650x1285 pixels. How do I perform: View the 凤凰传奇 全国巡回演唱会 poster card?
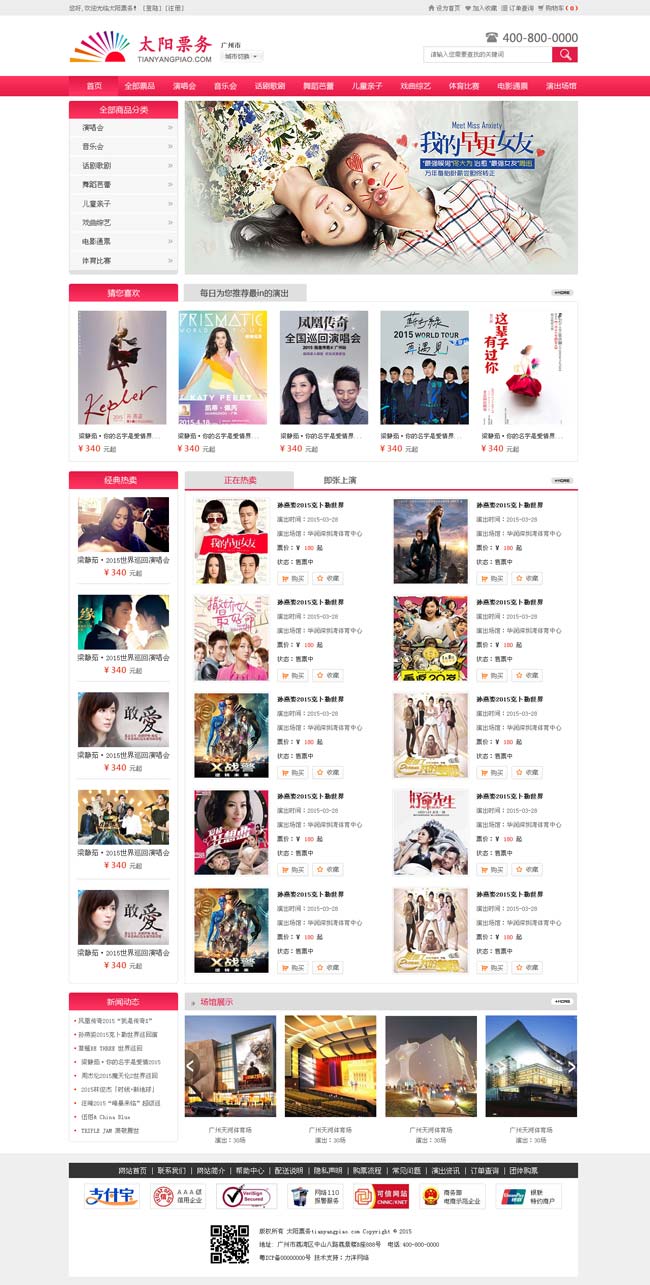324,367
